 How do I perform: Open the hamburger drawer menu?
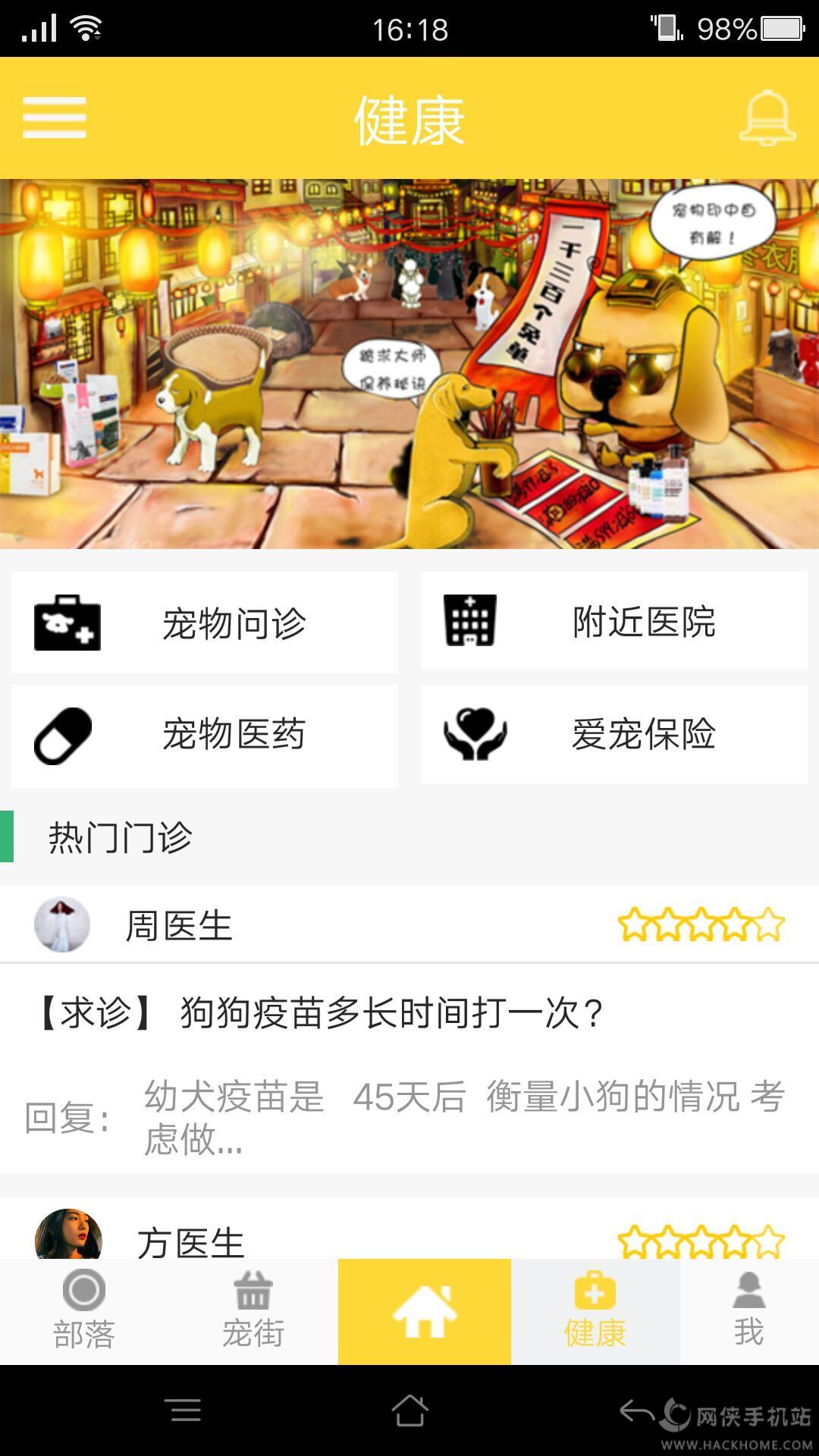(55, 118)
